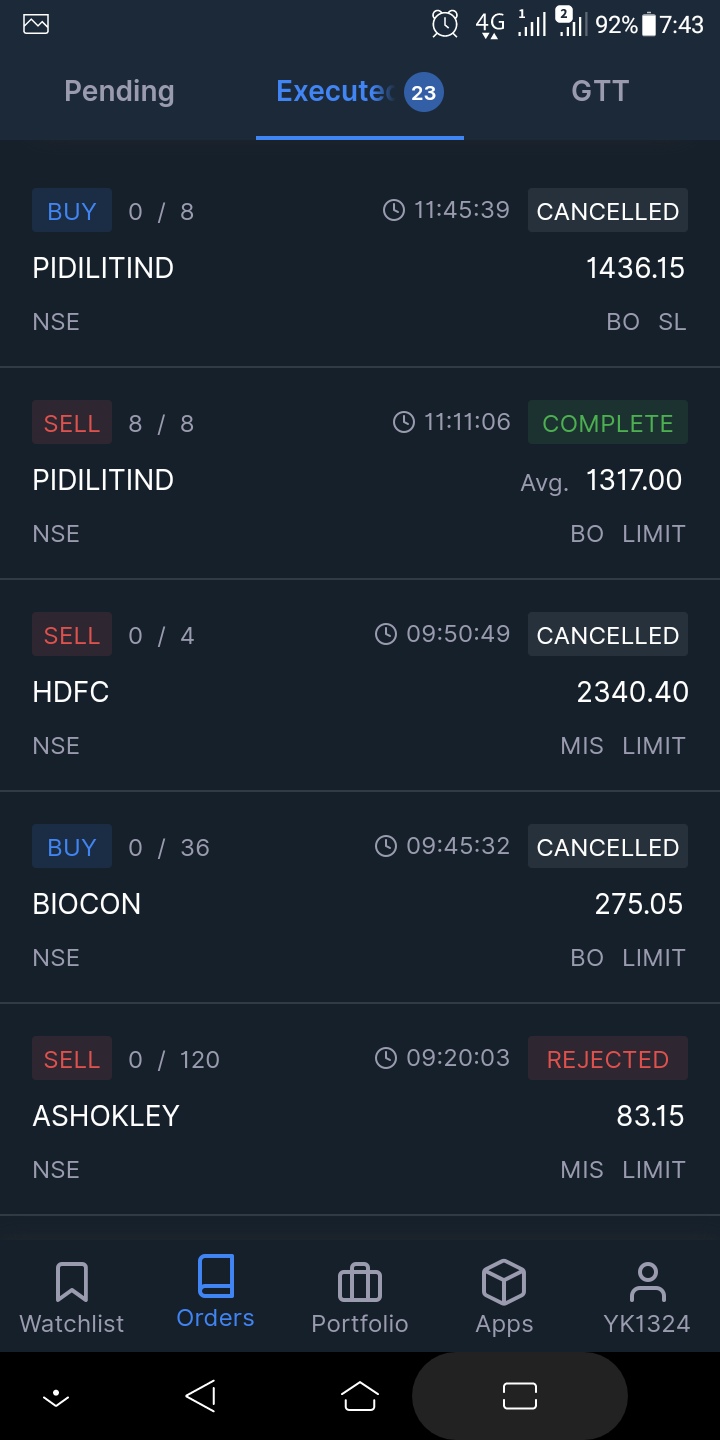The height and width of the screenshot is (1440, 720).
Task: View the completed PIDILITIND sell order
Action: pyautogui.click(x=360, y=478)
